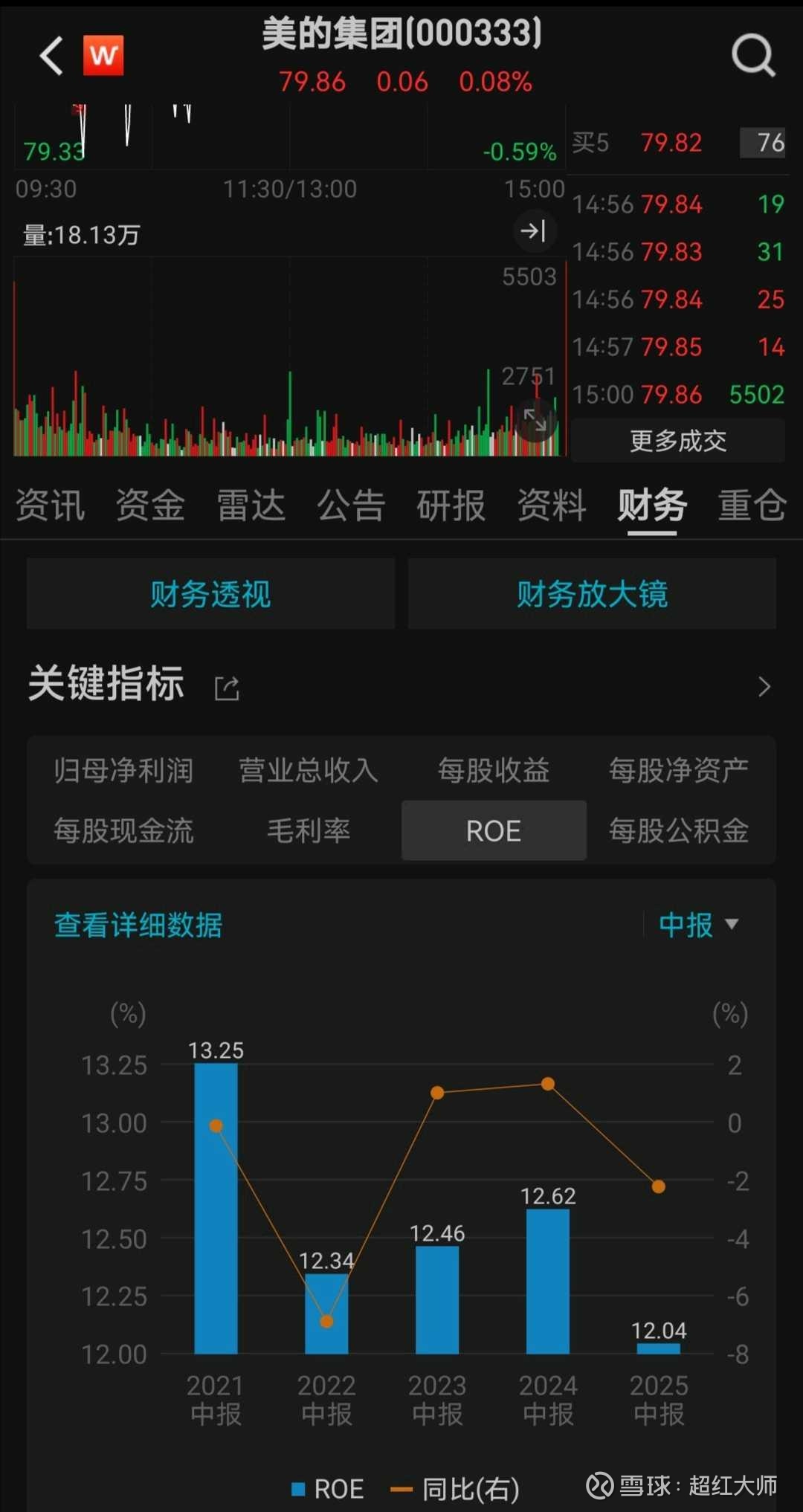Open the 中报 report period dropdown
Image resolution: width=803 pixels, height=1512 pixels.
pos(697,925)
